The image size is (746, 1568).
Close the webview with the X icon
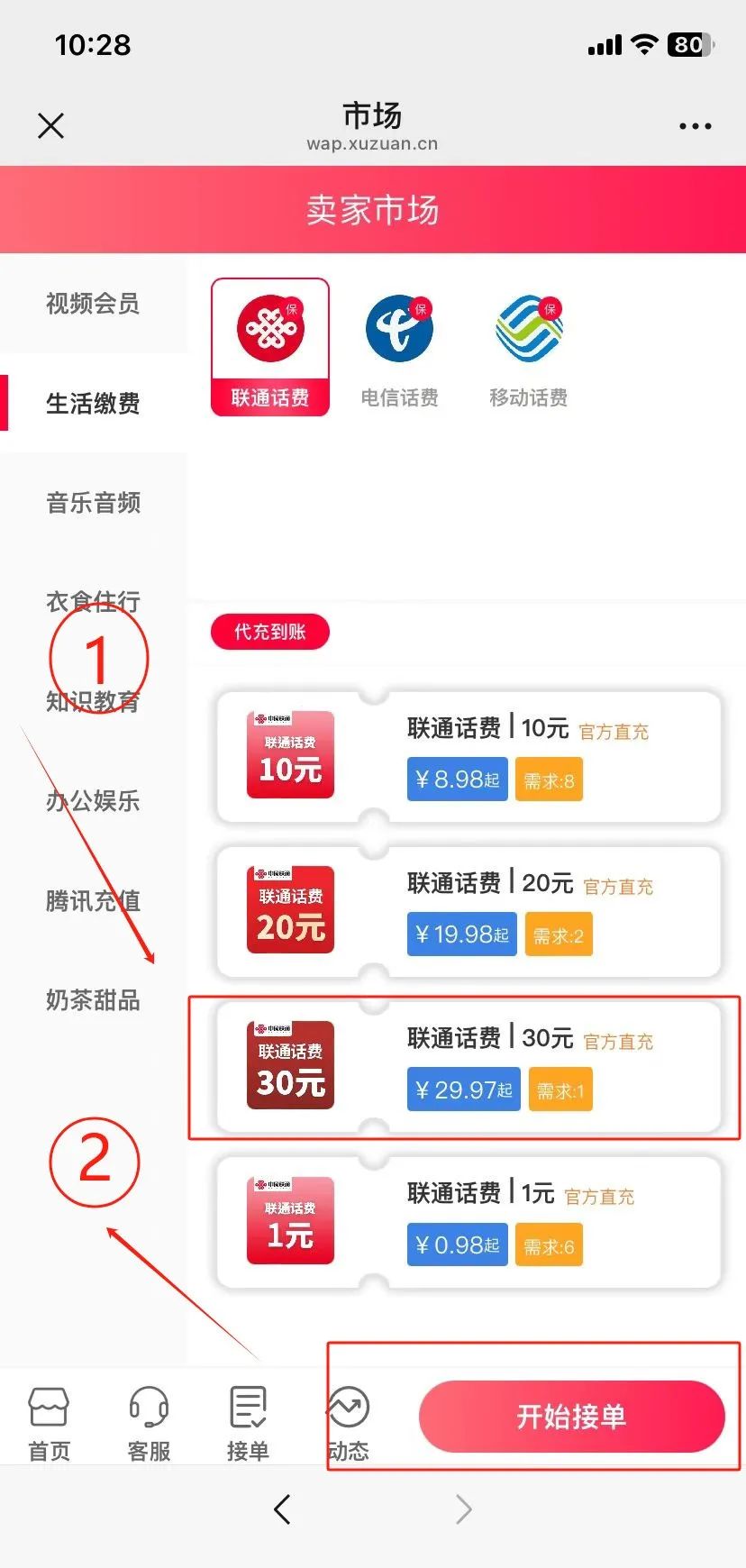pos(51,125)
